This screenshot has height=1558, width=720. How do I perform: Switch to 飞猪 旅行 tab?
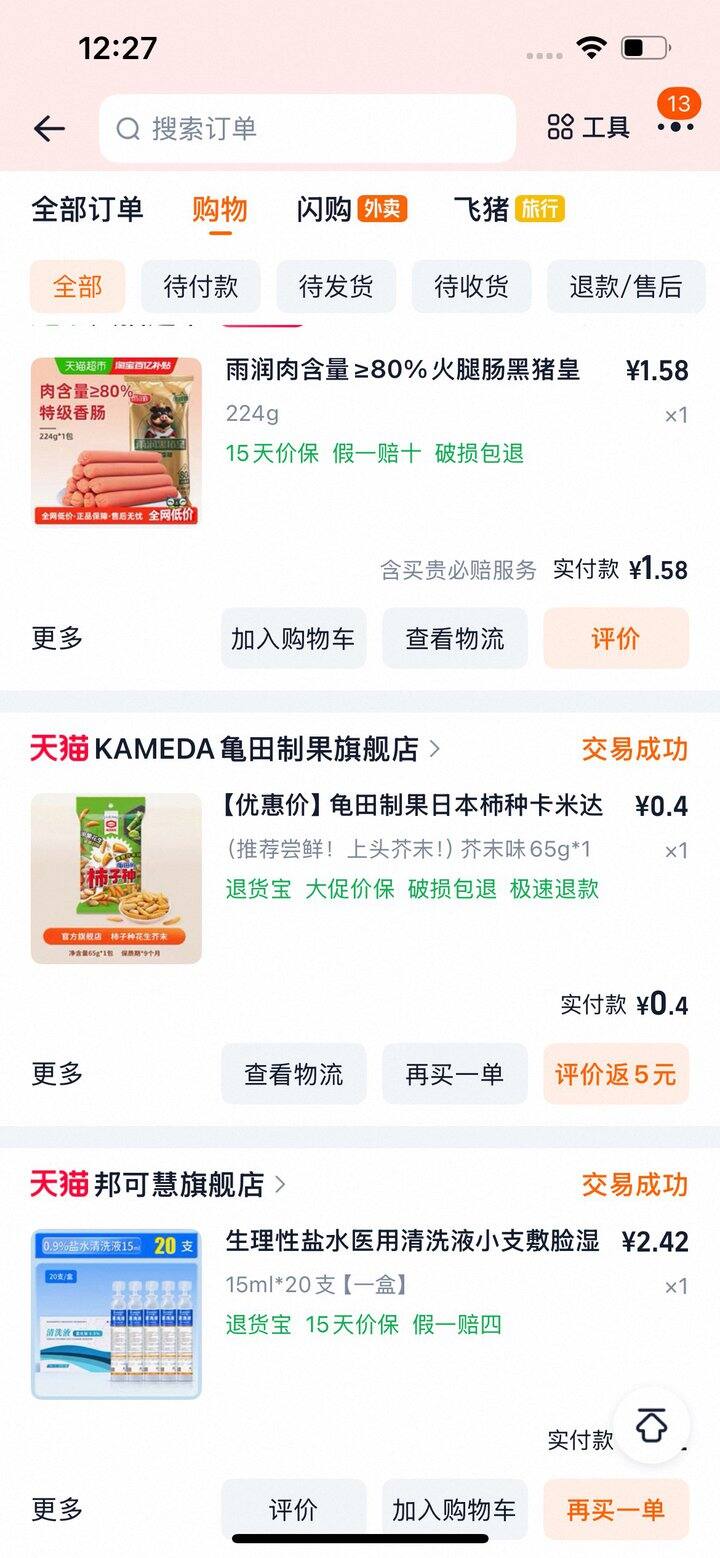pos(509,209)
